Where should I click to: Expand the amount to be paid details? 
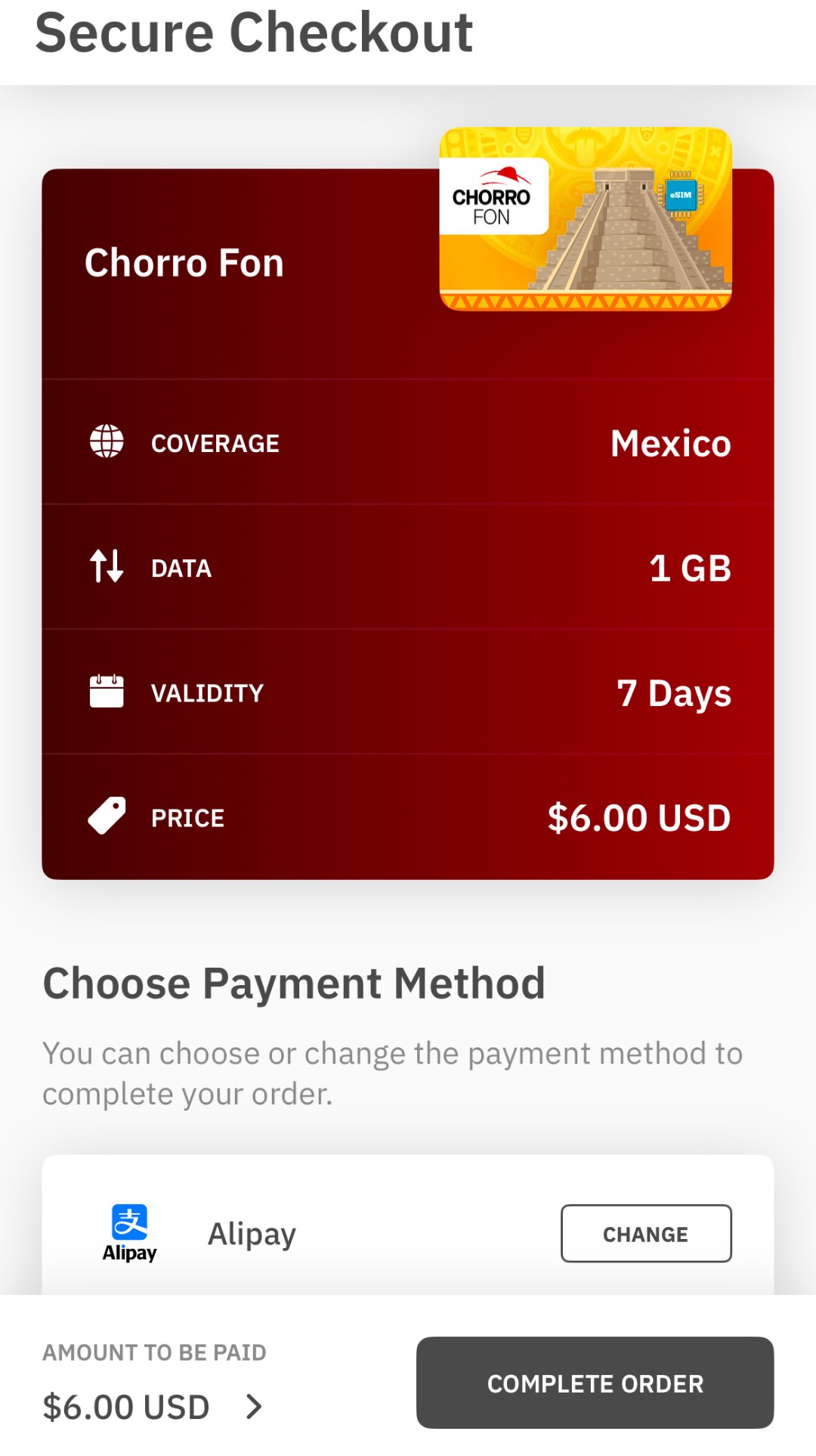[x=254, y=1406]
